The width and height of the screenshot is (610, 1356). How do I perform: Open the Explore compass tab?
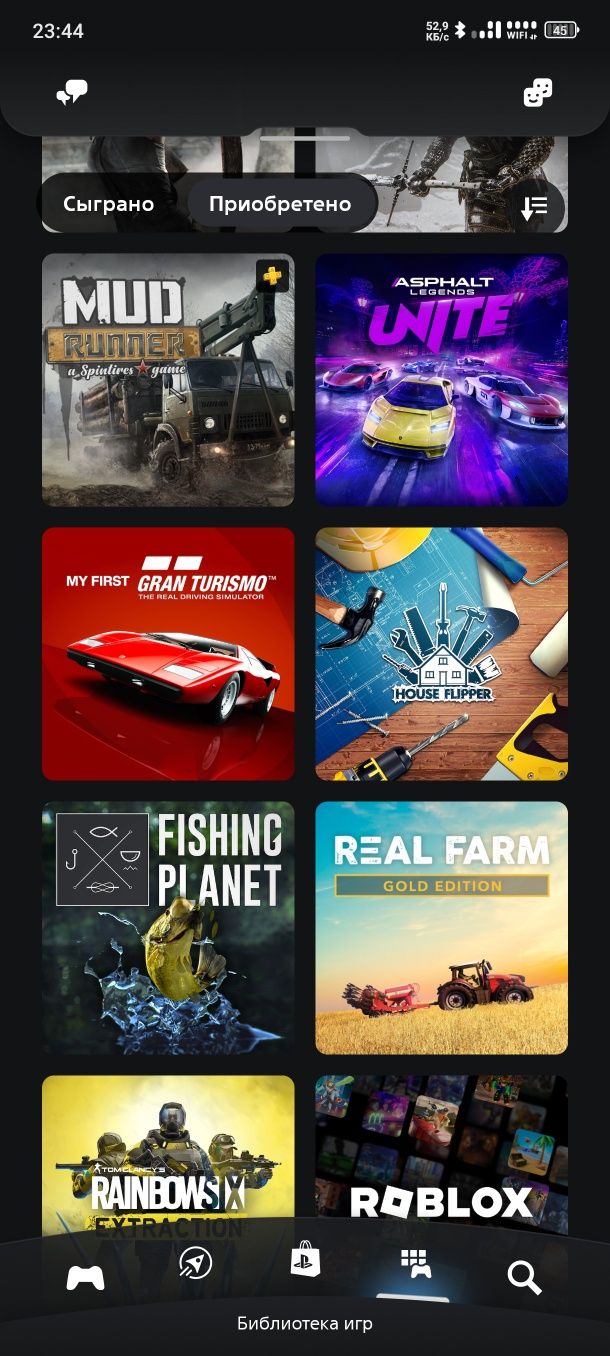195,1264
